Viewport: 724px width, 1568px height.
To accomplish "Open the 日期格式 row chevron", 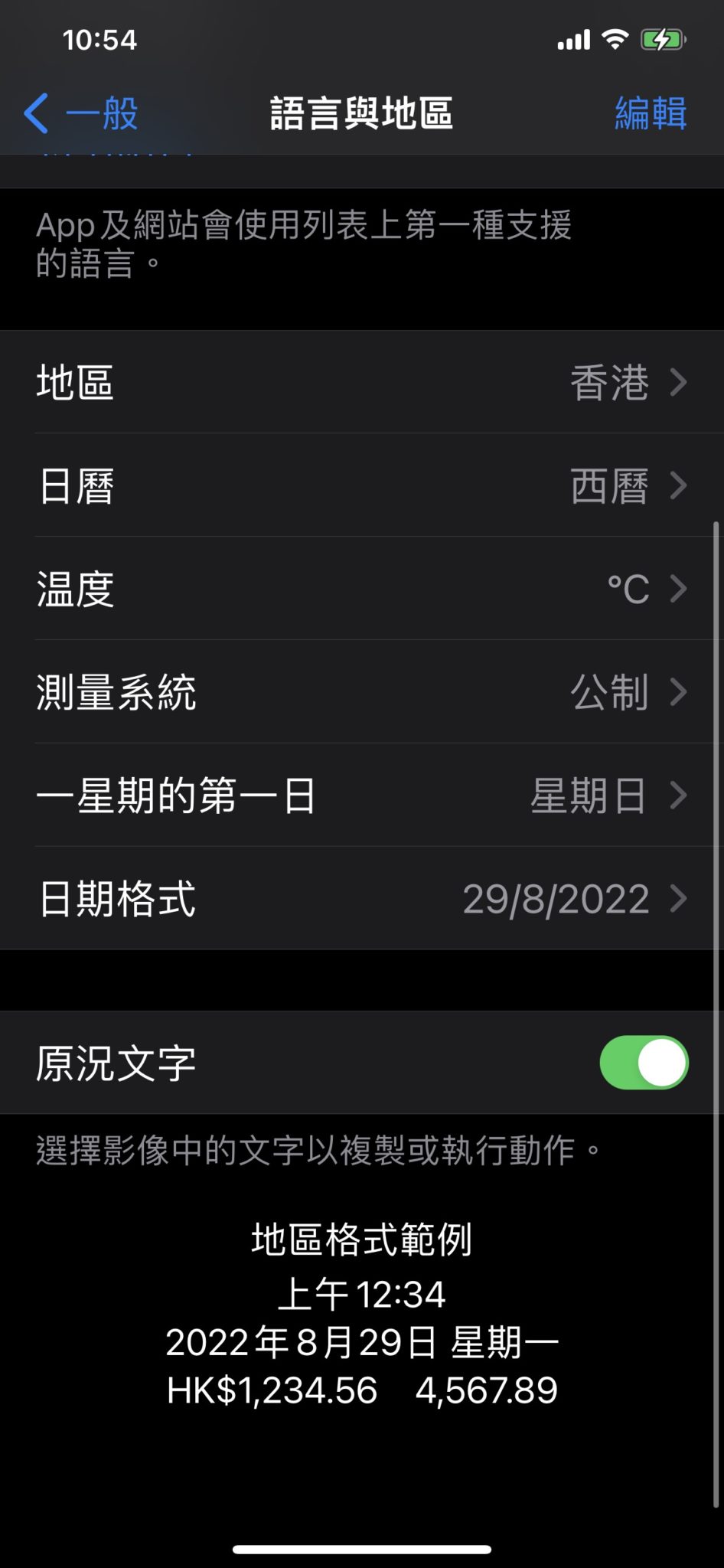I will [x=677, y=899].
